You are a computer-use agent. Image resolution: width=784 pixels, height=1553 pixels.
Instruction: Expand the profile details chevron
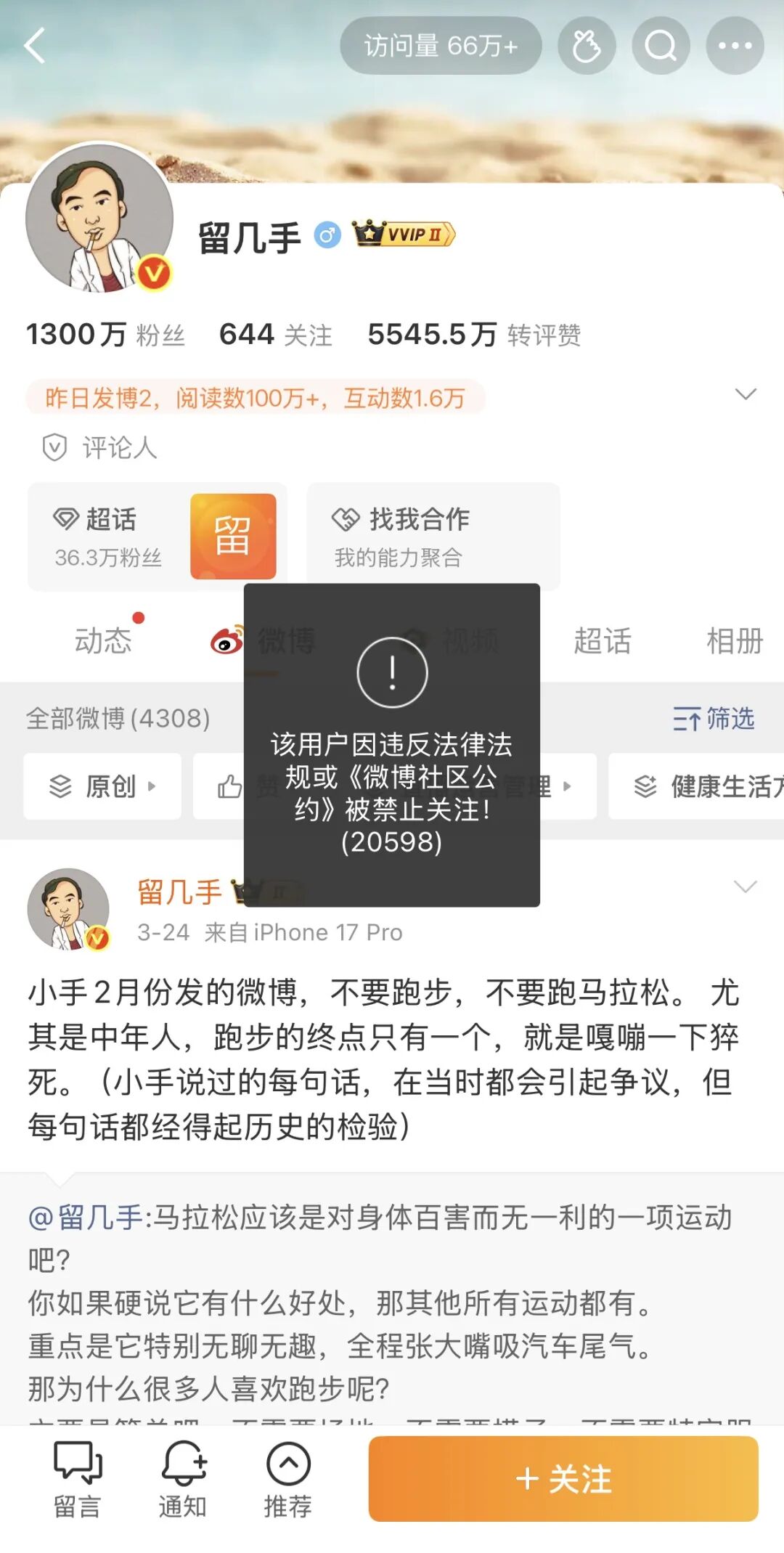(x=746, y=394)
